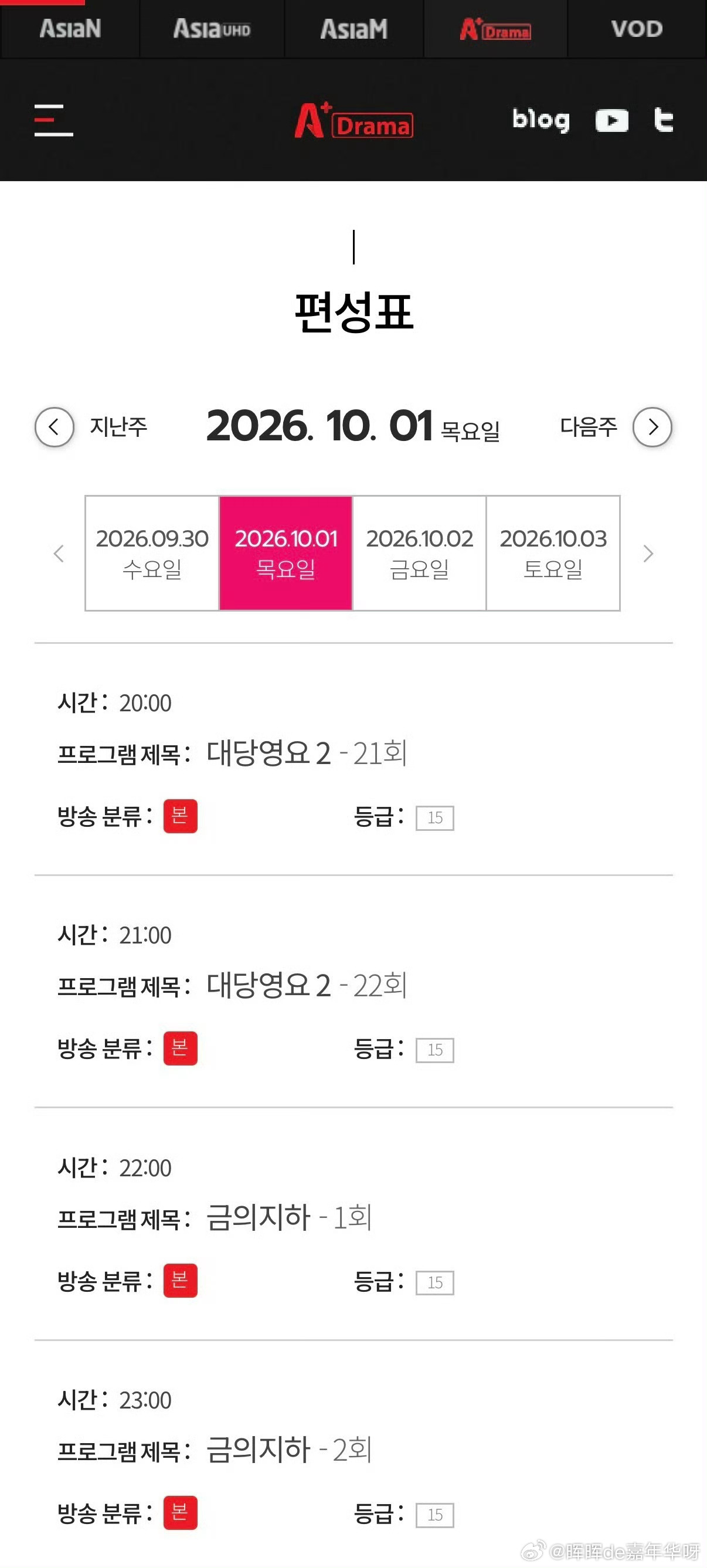The width and height of the screenshot is (707, 1568).
Task: Switch to the AsiaM channel tab
Action: point(354,29)
